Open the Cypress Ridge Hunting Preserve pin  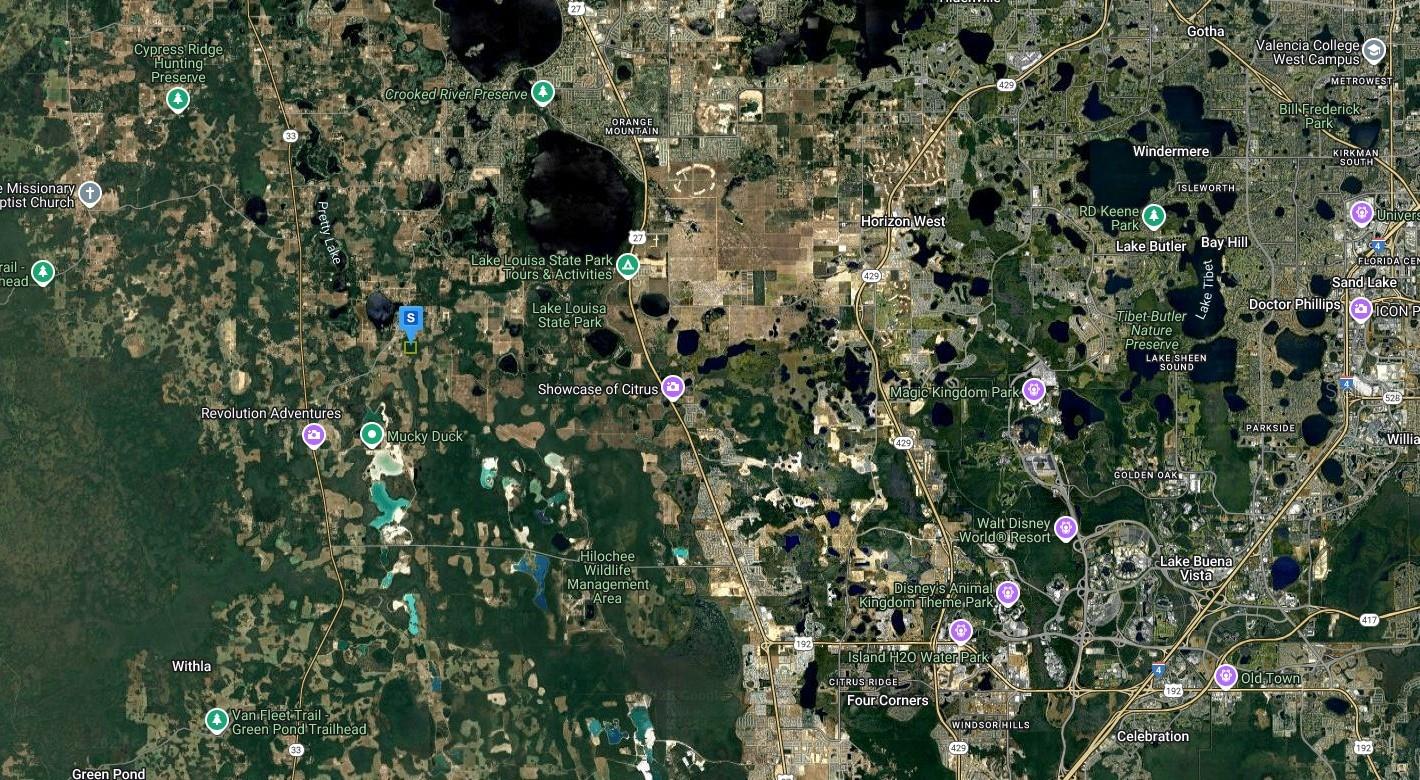point(178,99)
